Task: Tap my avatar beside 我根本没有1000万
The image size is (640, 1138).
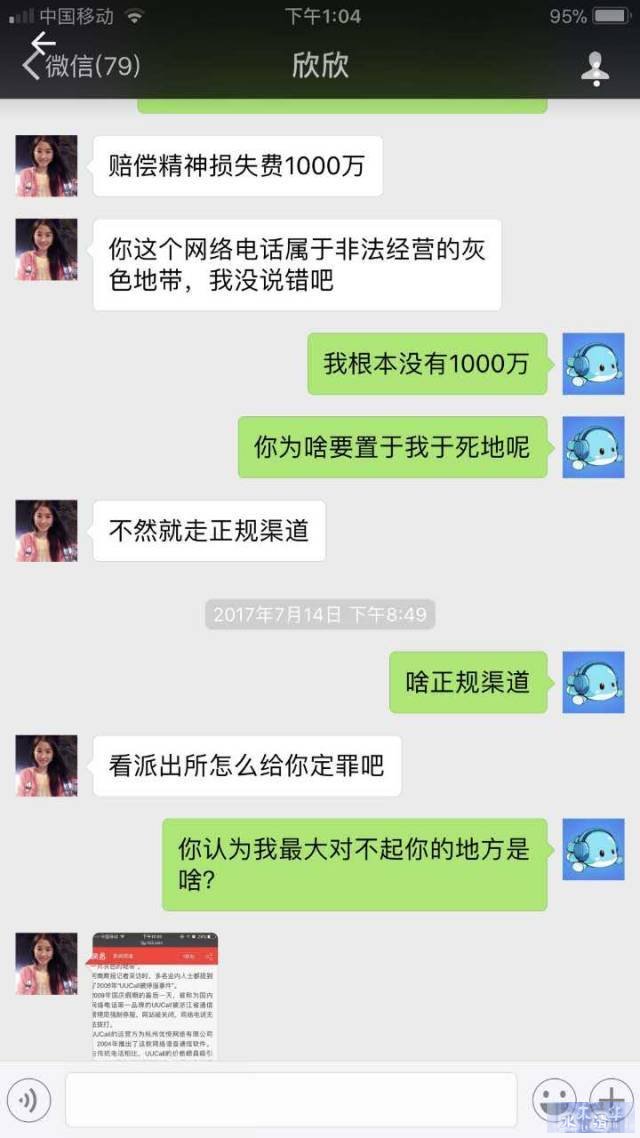Action: point(593,363)
